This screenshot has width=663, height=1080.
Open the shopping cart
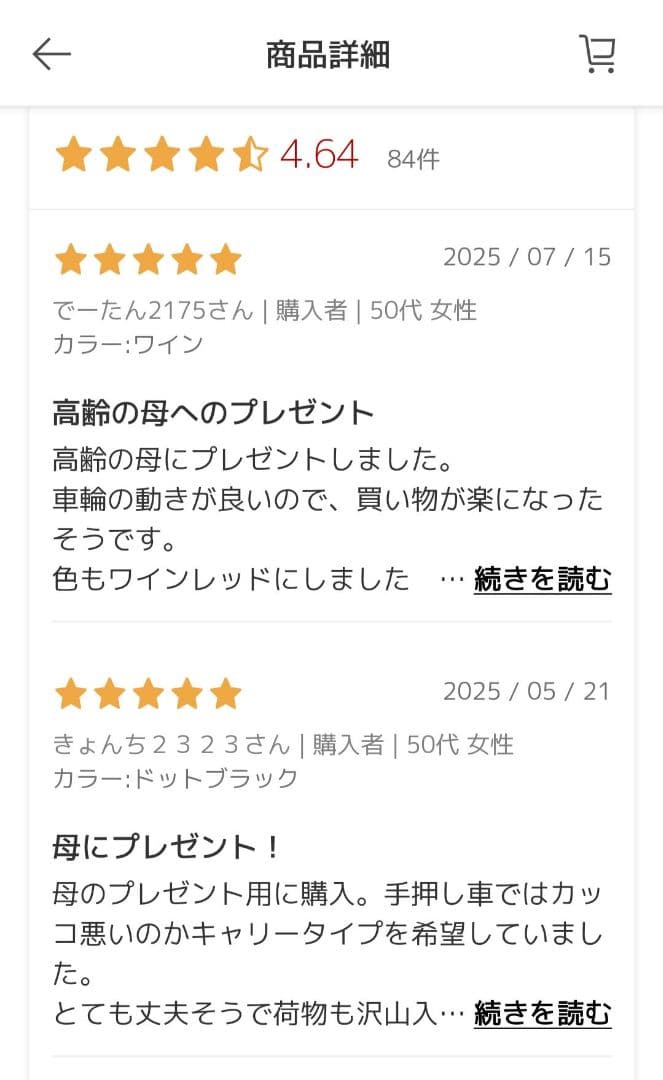[x=598, y=54]
